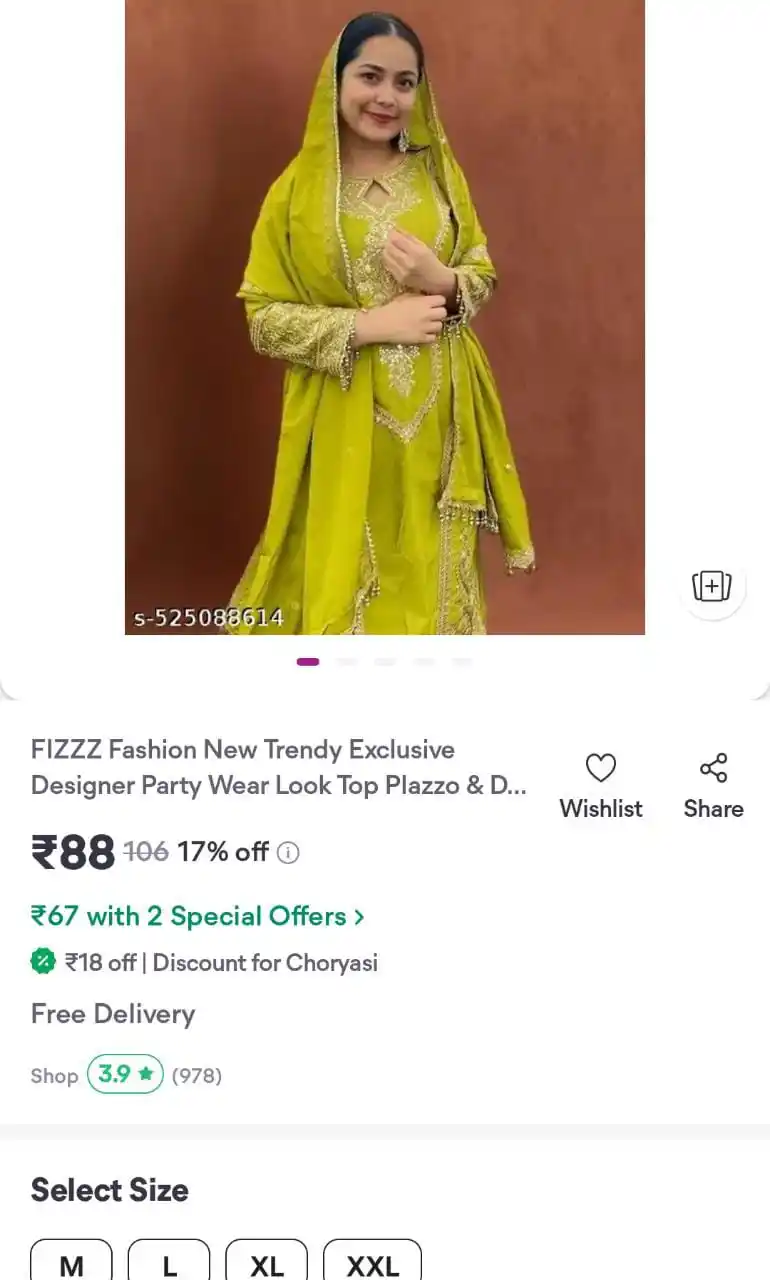The width and height of the screenshot is (770, 1280).
Task: Open the ₹67 Special Offers link
Action: (x=198, y=916)
